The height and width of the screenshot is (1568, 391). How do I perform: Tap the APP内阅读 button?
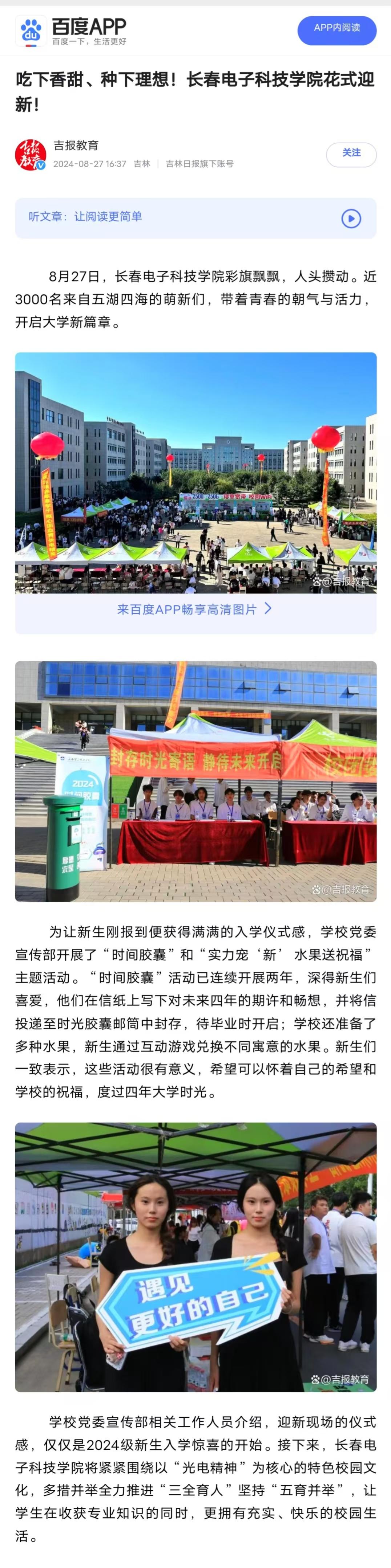click(x=337, y=29)
